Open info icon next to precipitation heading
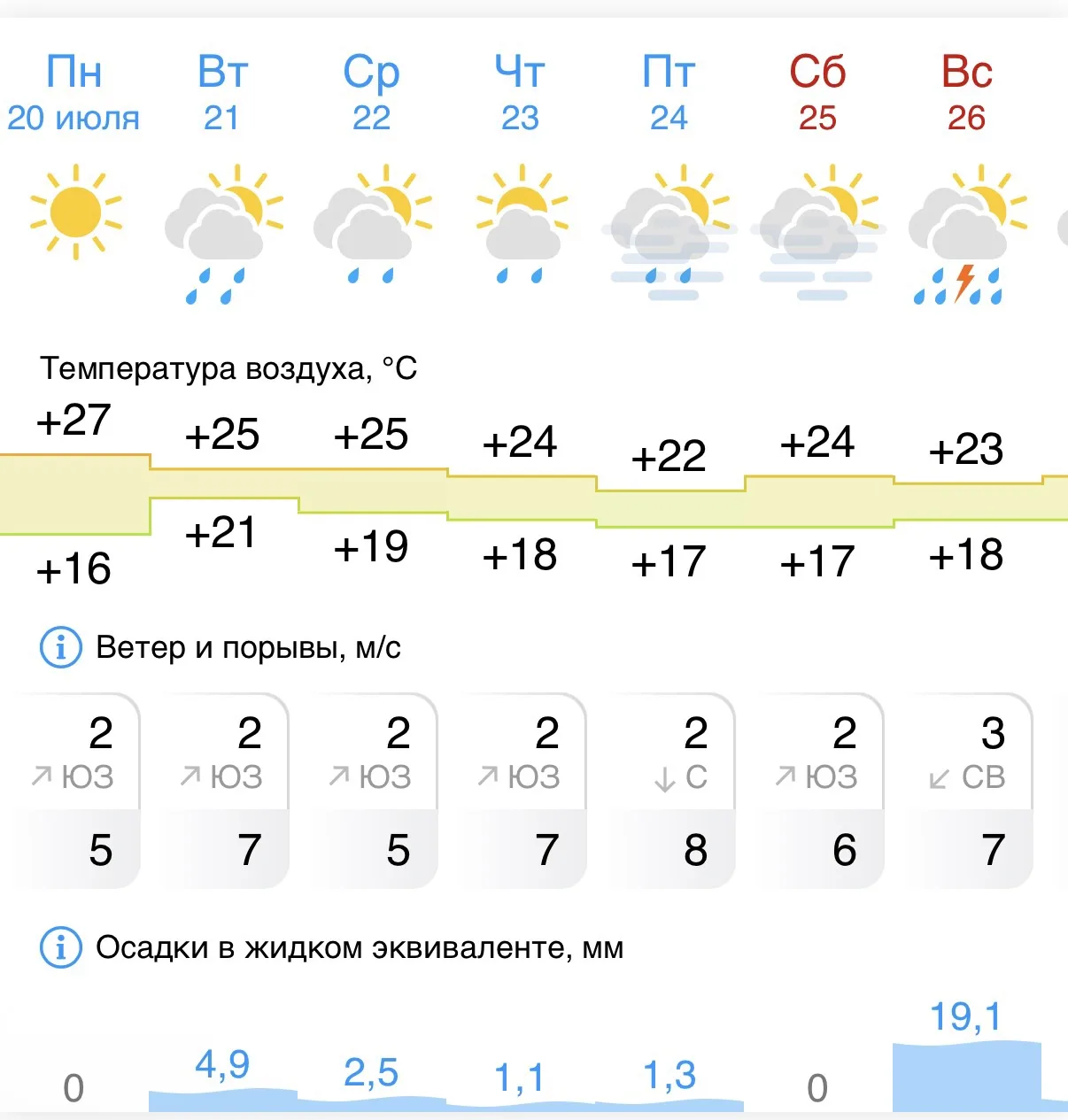The width and height of the screenshot is (1068, 1120). 61,948
